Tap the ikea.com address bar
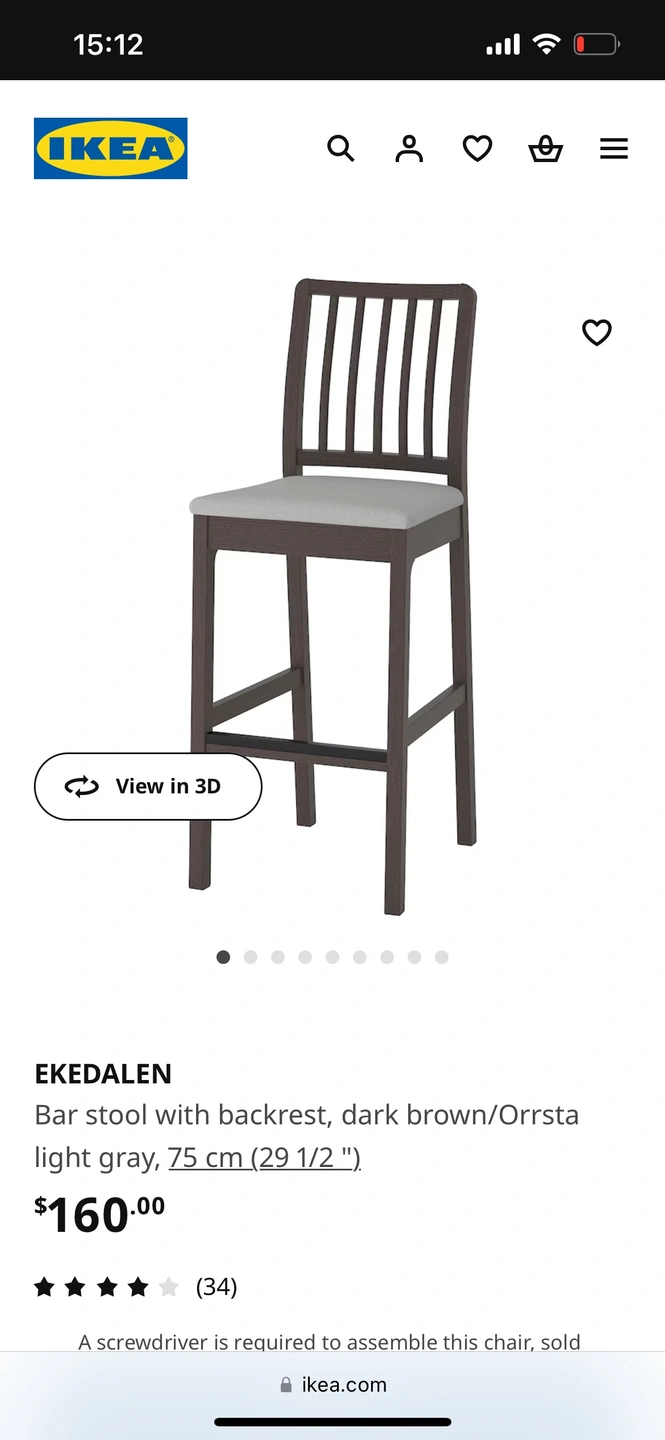This screenshot has height=1440, width=665. [x=333, y=1385]
